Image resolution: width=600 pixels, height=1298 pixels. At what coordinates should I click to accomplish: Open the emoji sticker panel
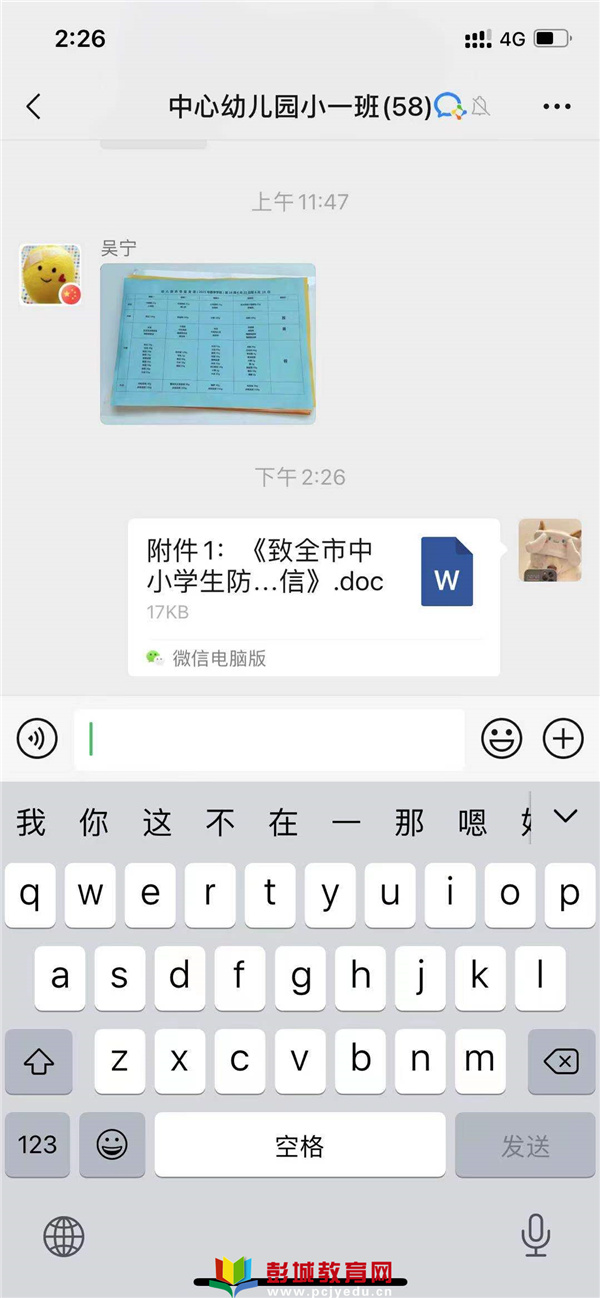502,740
